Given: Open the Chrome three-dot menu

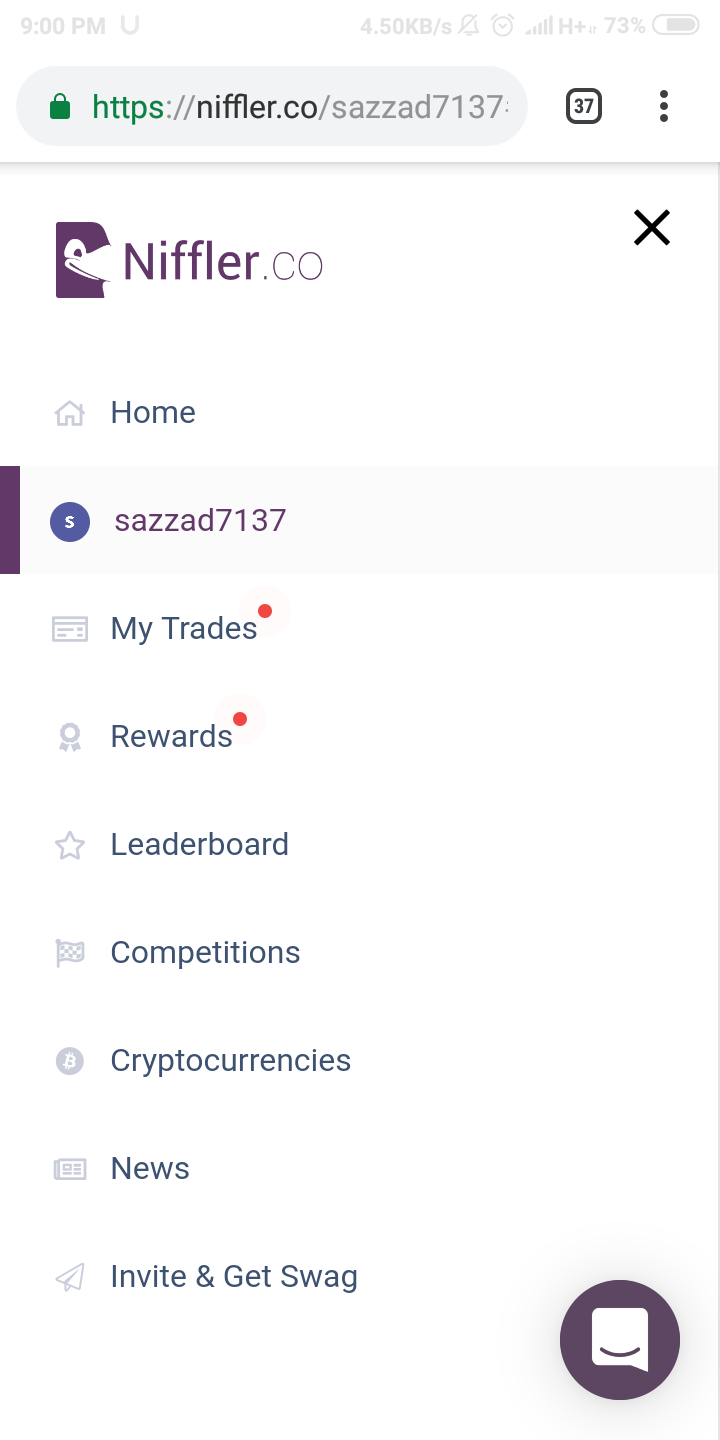Looking at the screenshot, I should click(663, 105).
